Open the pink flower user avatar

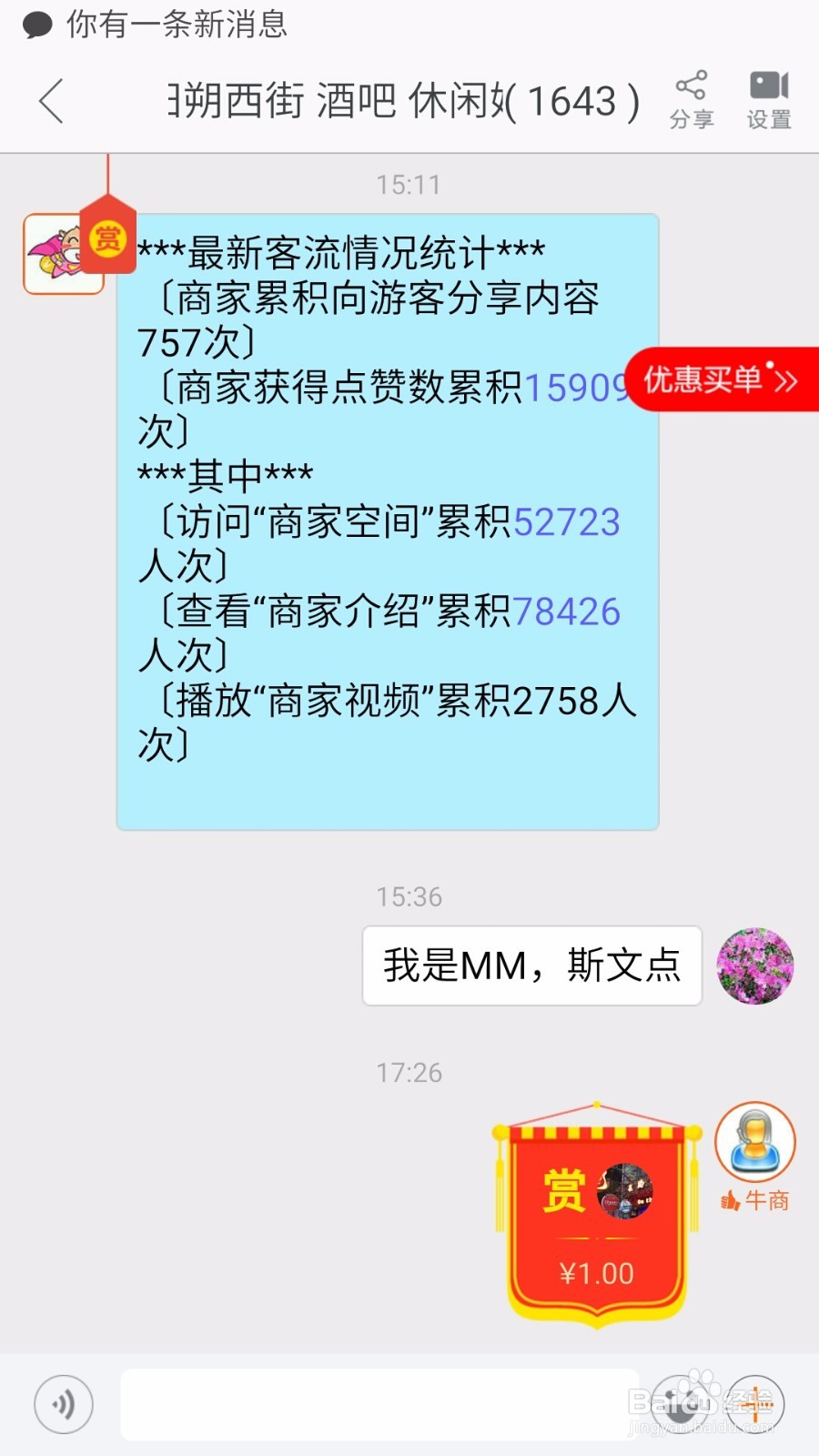coord(755,966)
